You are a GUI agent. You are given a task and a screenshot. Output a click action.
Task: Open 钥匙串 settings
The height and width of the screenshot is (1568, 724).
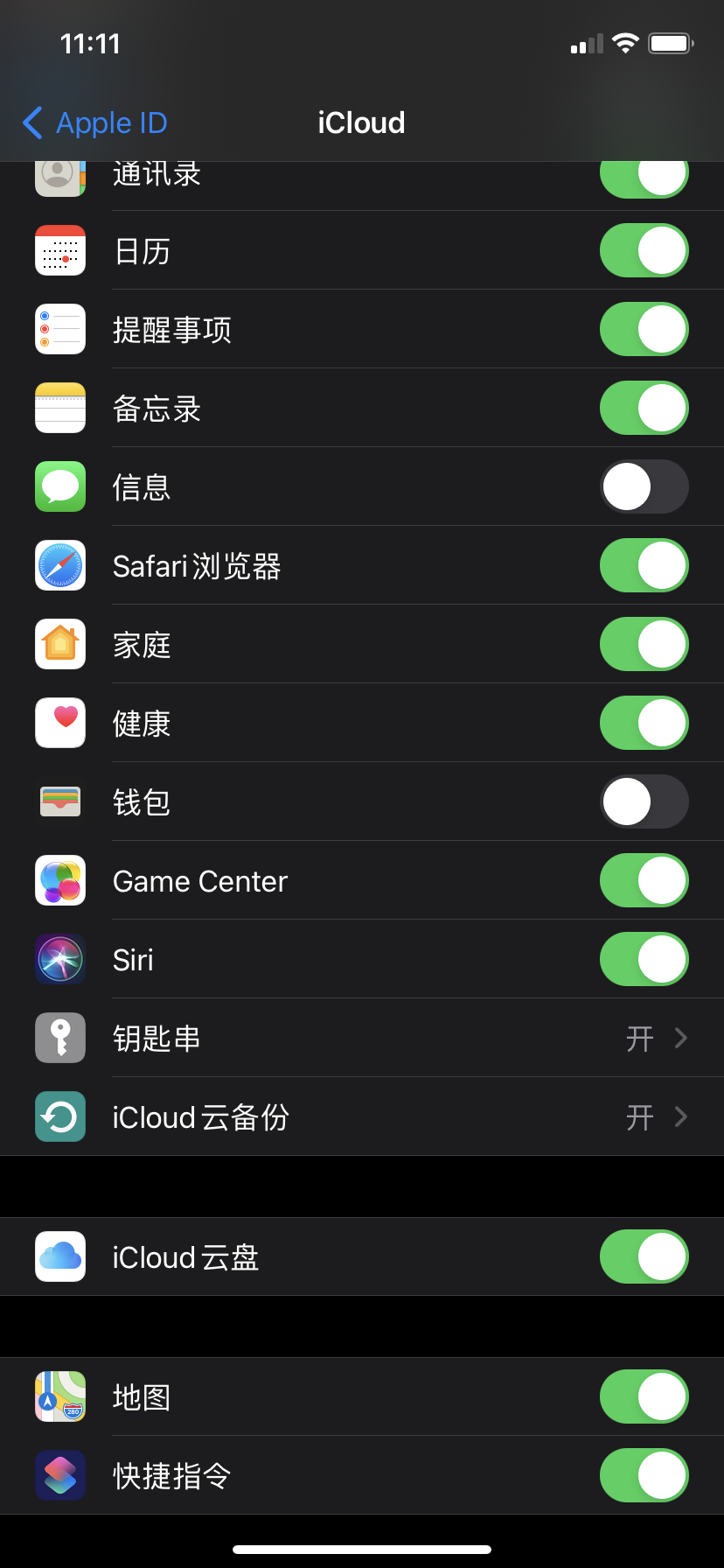(362, 1039)
